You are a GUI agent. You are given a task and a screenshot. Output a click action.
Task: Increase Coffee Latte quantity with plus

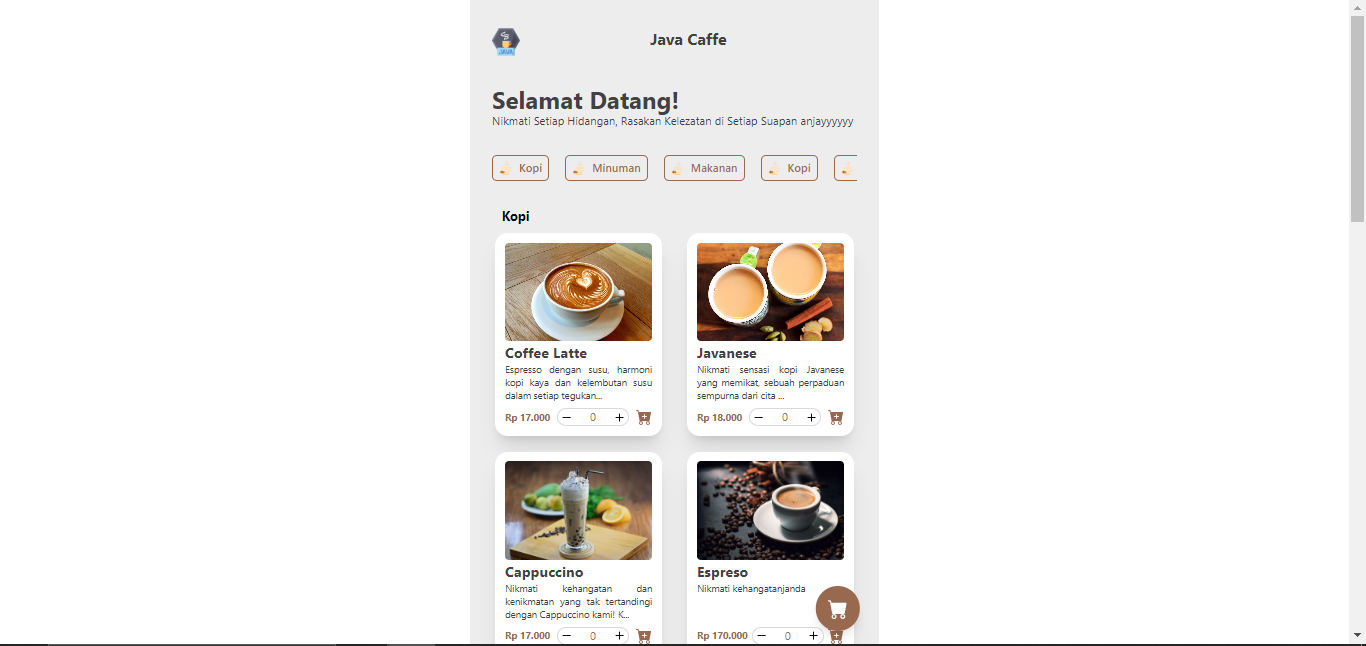[619, 418]
